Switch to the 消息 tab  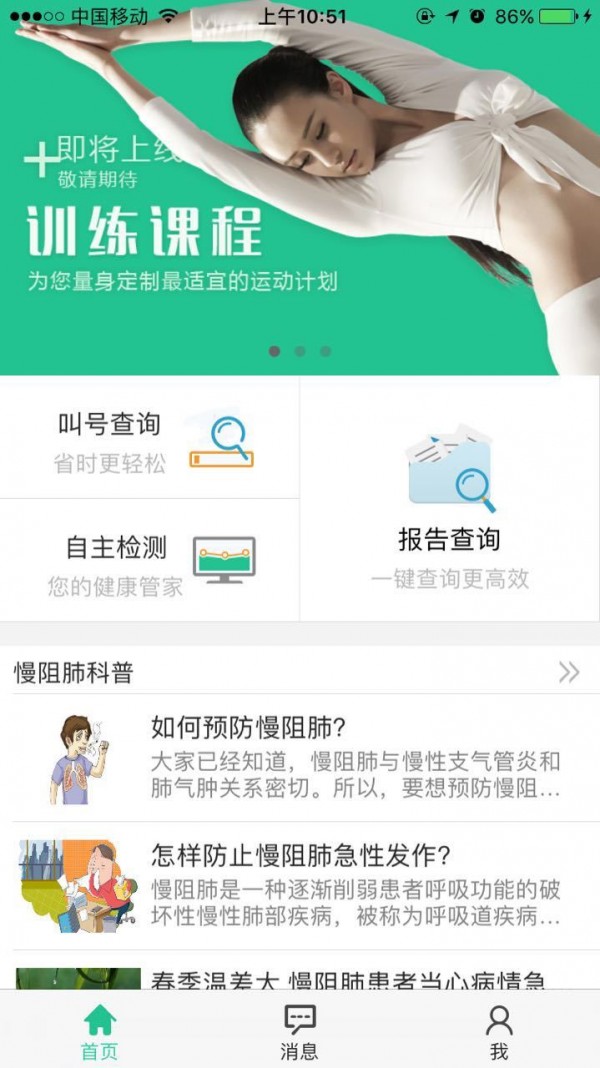coord(299,1030)
